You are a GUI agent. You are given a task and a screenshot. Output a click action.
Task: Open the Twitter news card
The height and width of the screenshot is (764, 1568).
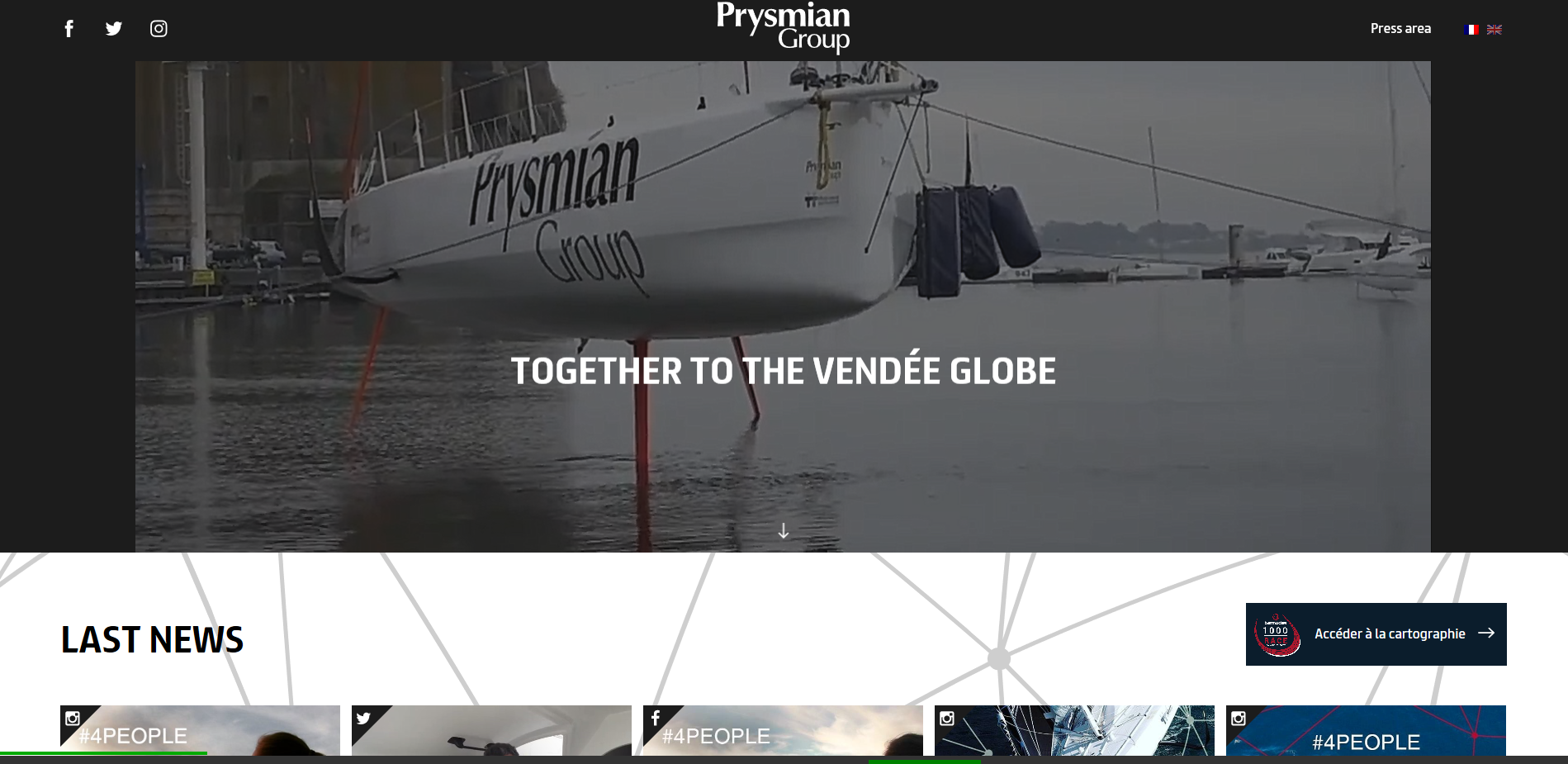tap(491, 731)
